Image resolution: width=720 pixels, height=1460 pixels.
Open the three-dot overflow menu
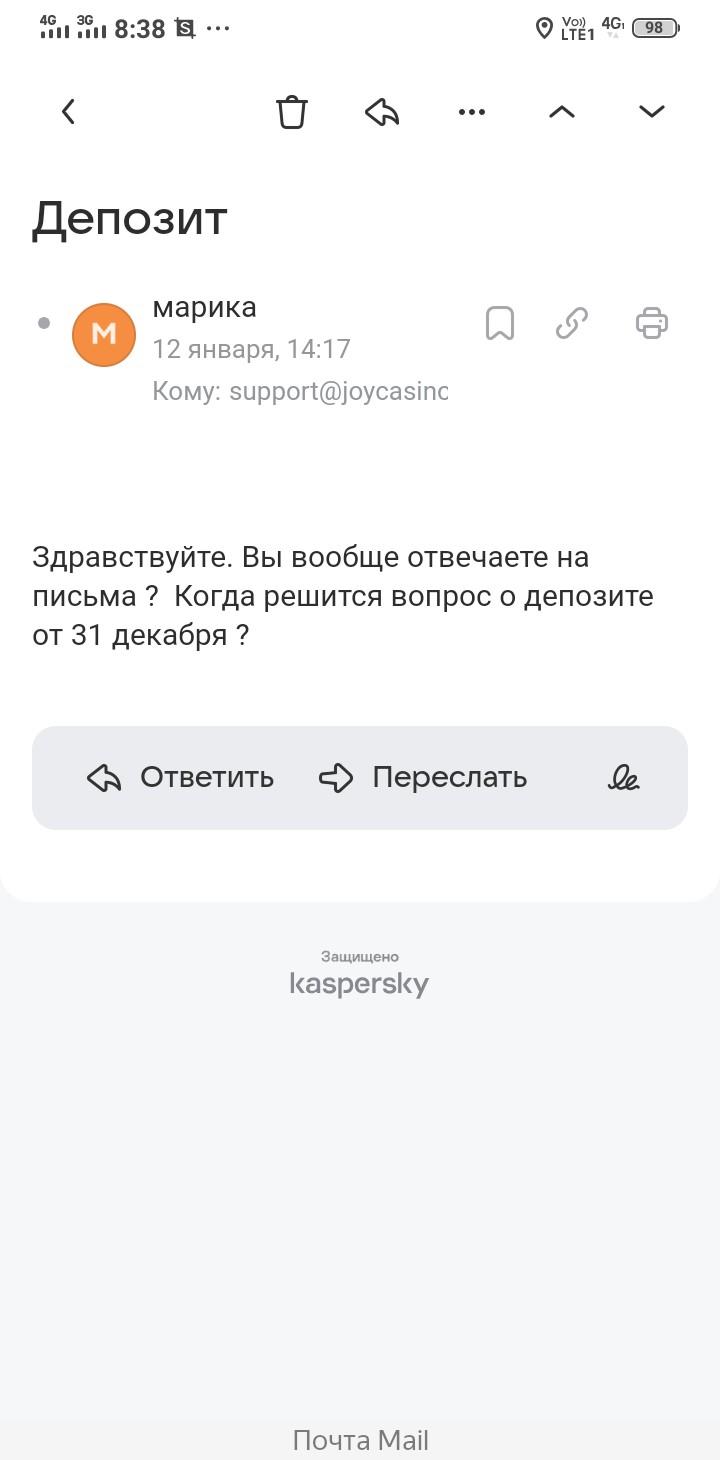coord(471,112)
